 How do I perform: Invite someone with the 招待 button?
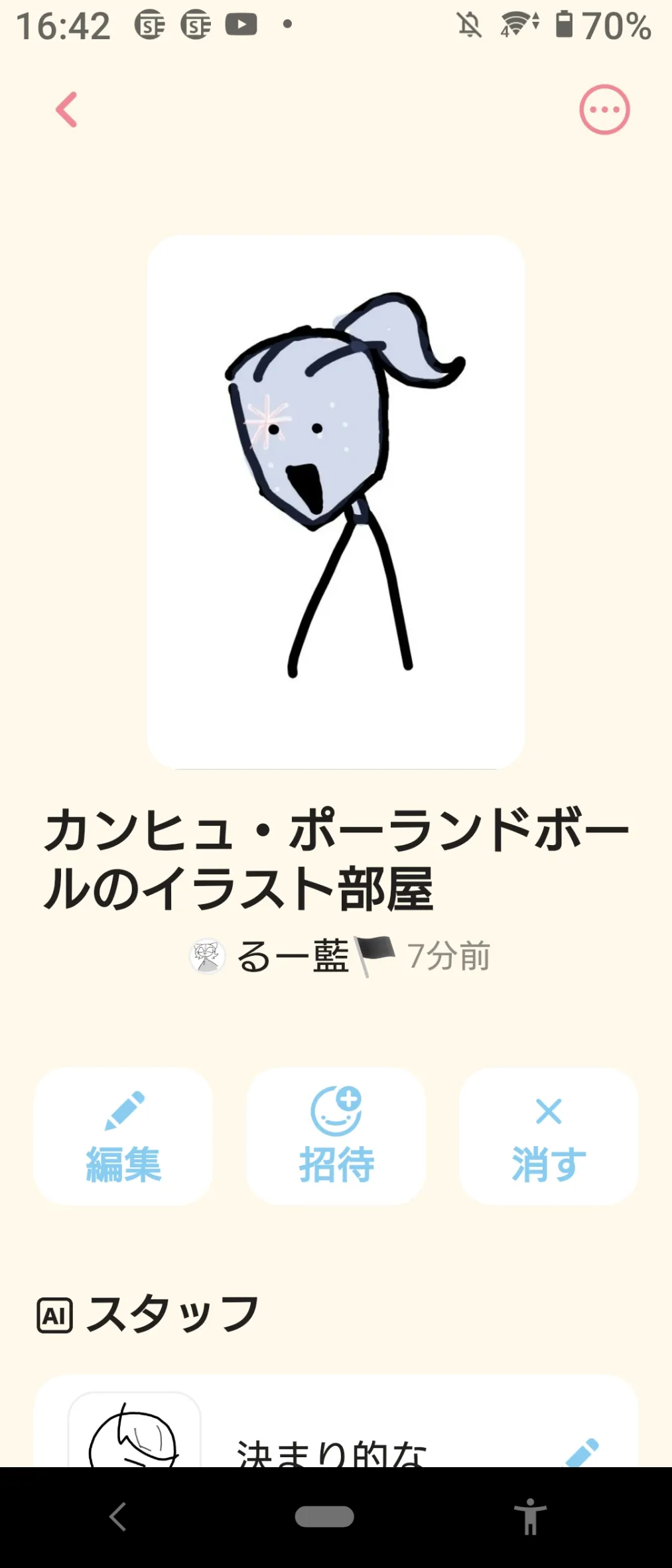[336, 1136]
